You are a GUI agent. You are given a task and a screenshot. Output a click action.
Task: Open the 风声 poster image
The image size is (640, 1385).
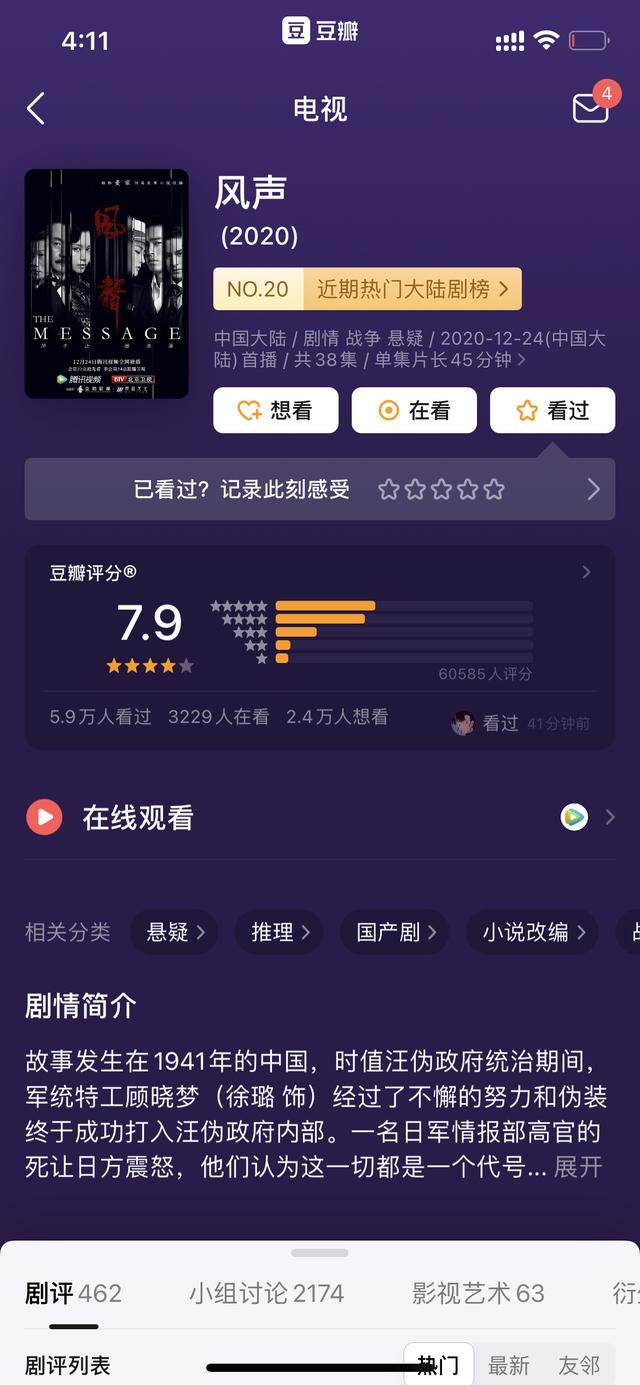click(107, 284)
